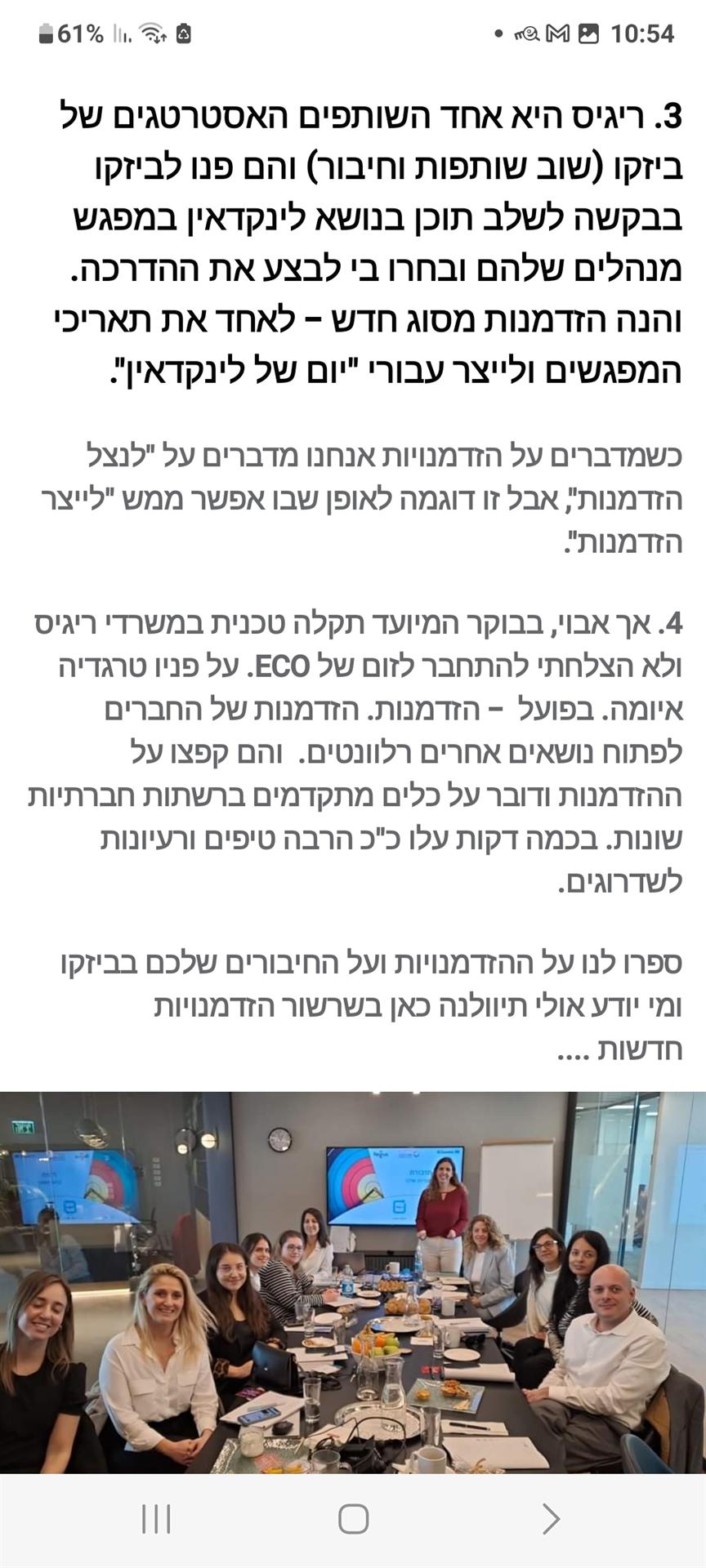Tap the system back button

click(552, 1519)
